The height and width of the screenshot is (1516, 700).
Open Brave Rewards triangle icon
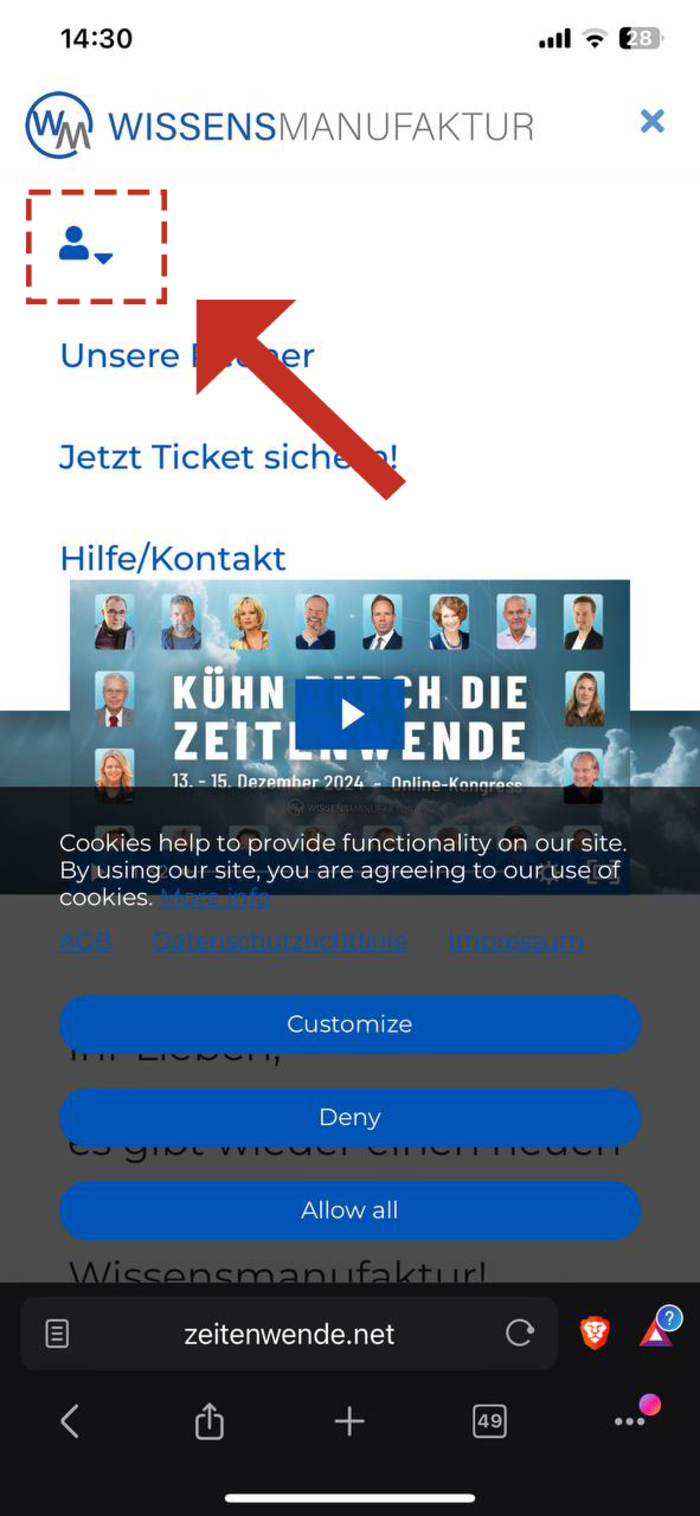[x=657, y=1332]
